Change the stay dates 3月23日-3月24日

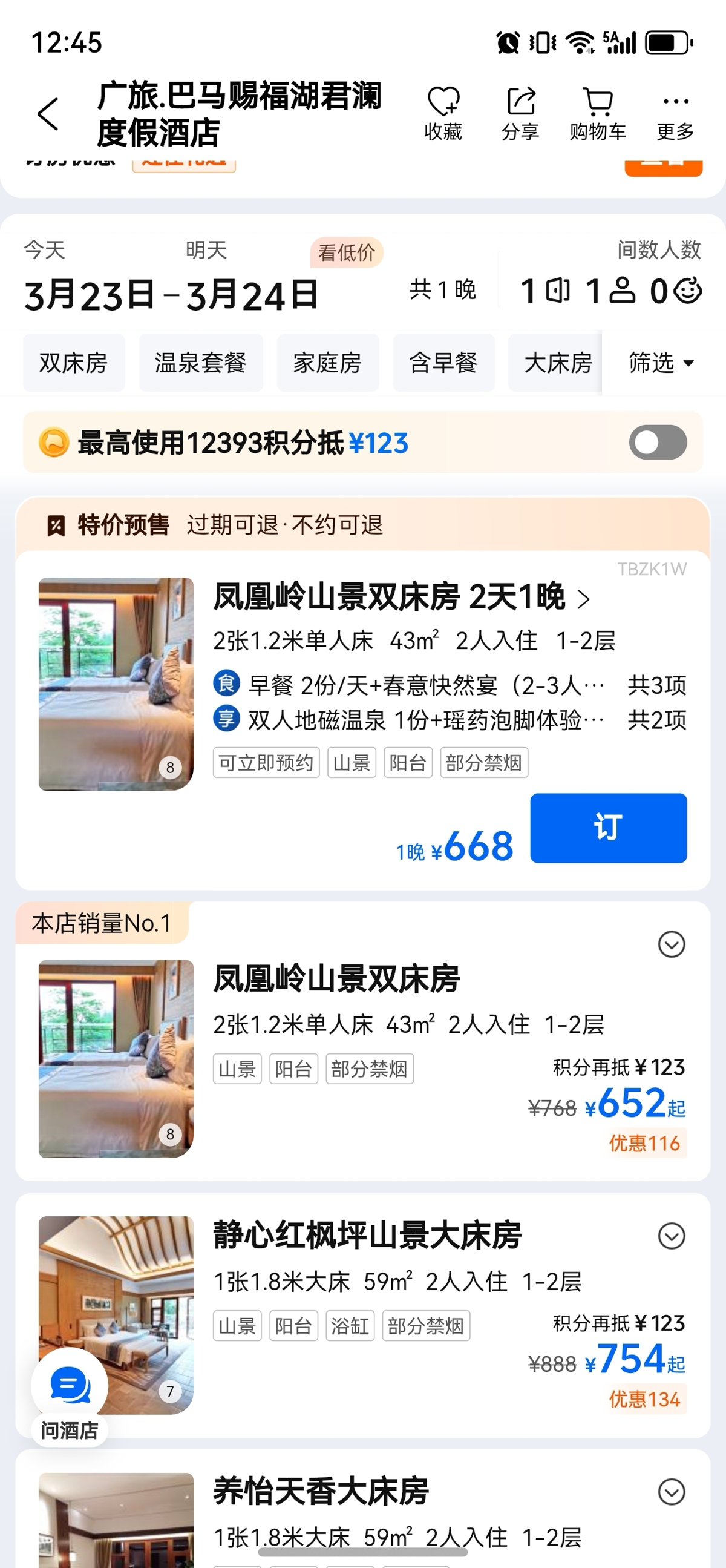171,295
